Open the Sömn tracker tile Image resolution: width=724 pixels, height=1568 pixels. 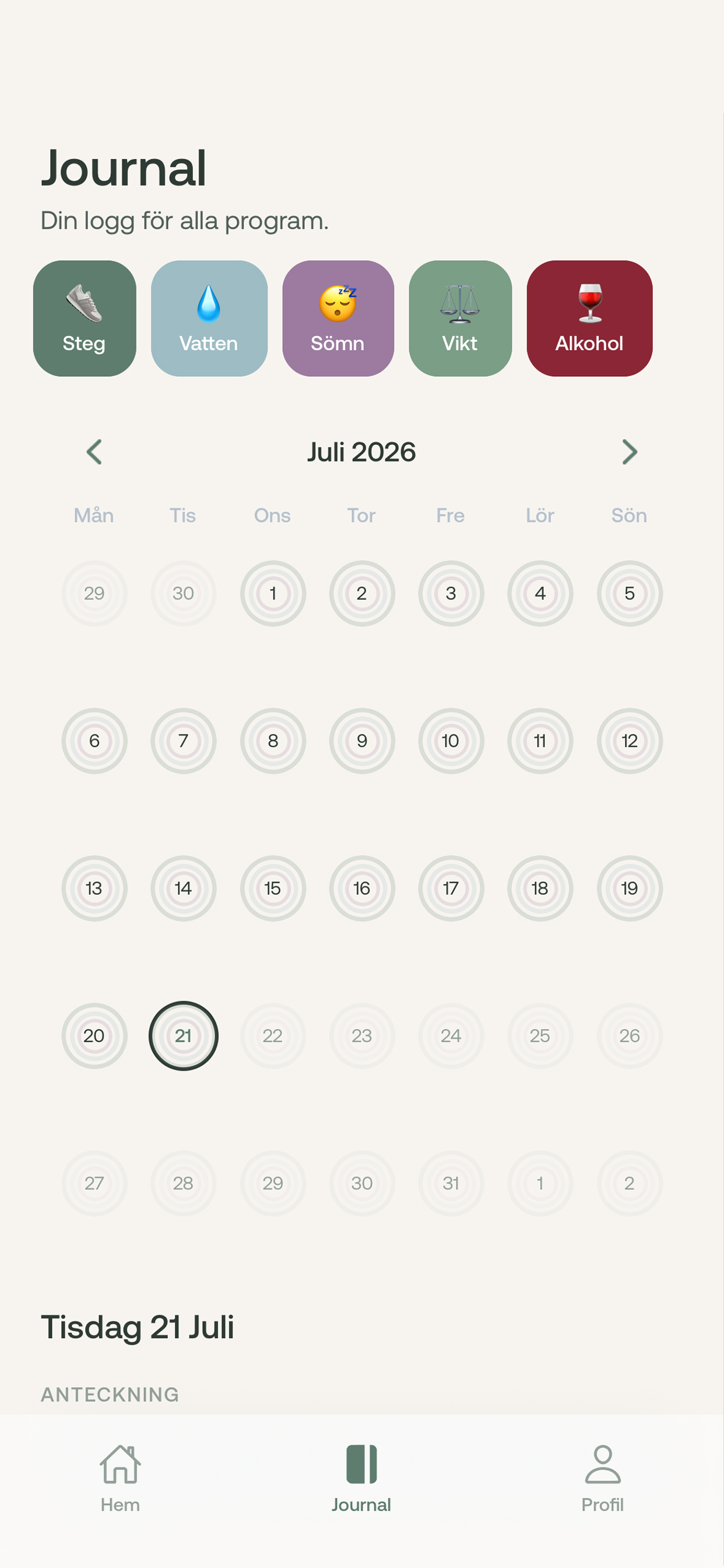[338, 318]
